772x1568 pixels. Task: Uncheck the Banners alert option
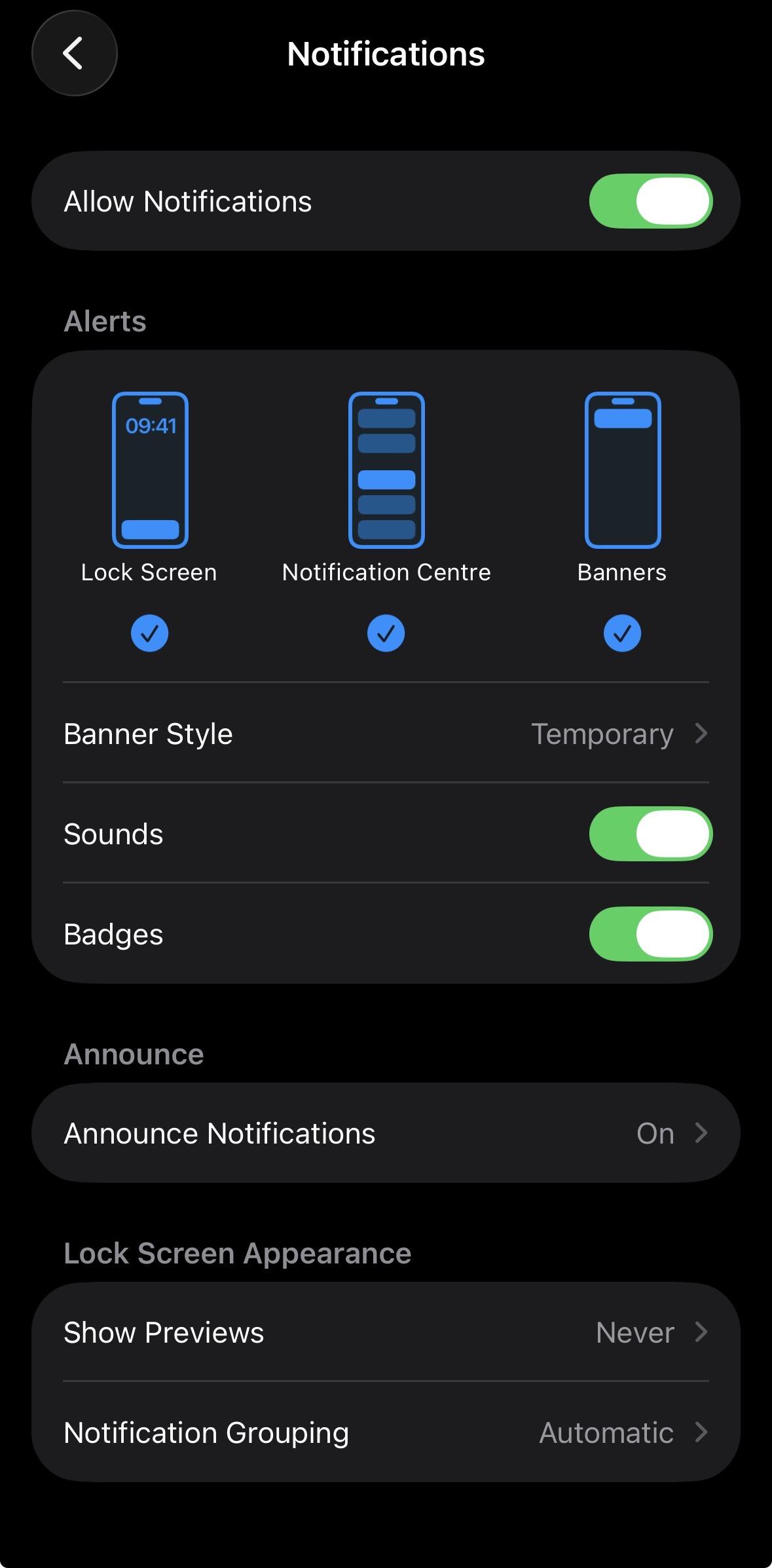[x=621, y=633]
